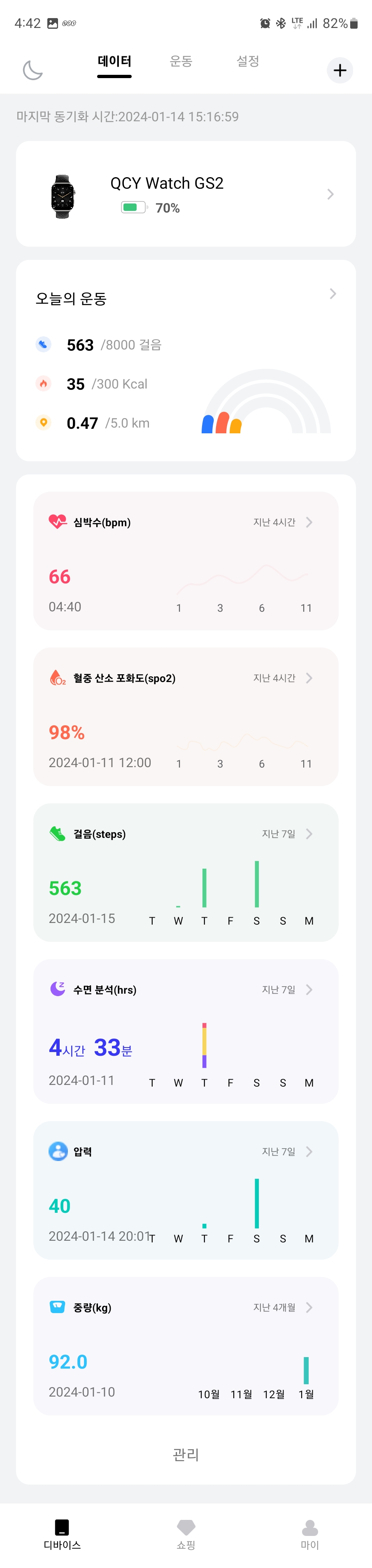
Task: Open QCY Watch GS2 device details
Action: point(186,194)
